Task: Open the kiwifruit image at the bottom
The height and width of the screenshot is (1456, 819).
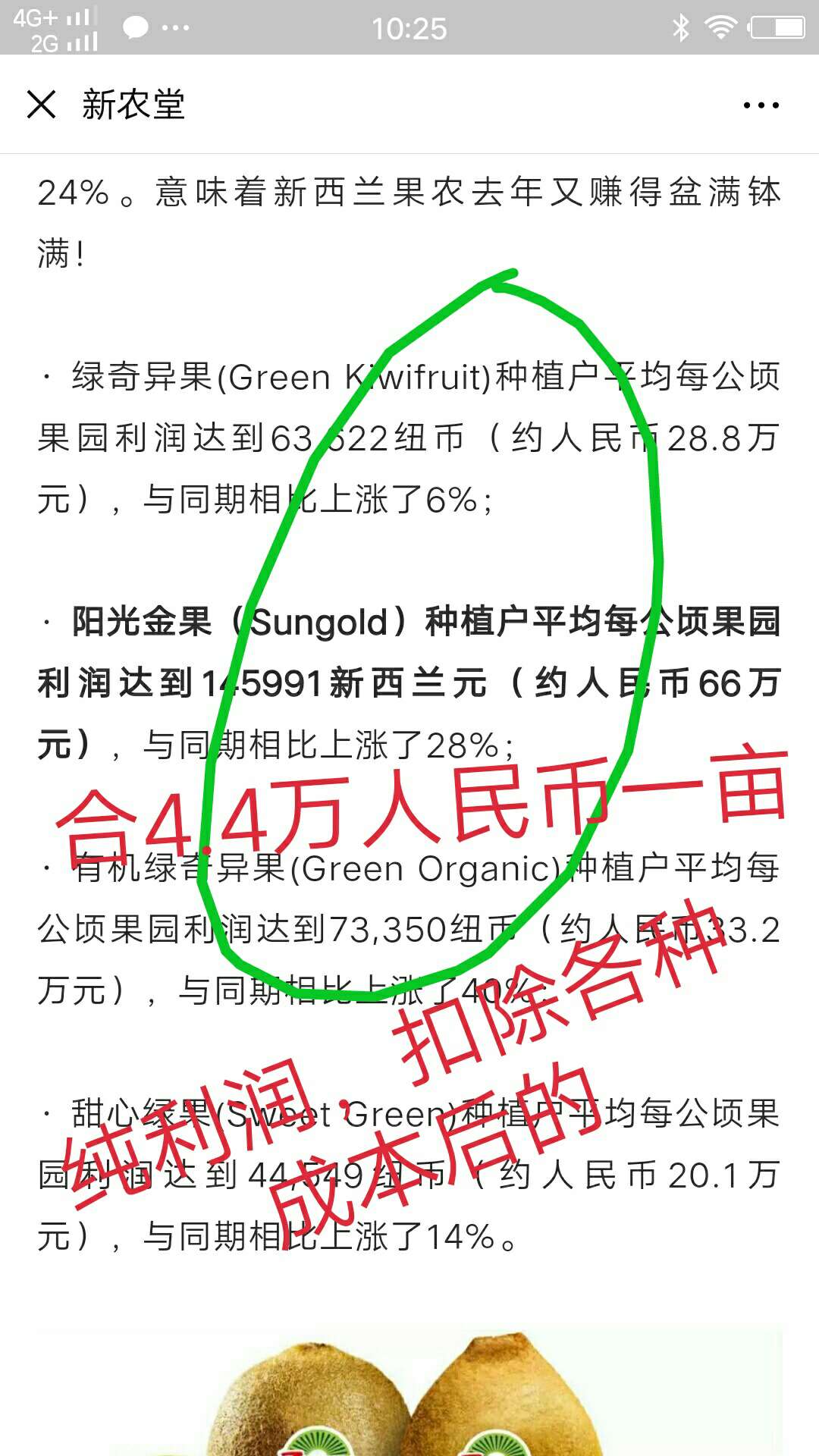Action: [409, 1391]
